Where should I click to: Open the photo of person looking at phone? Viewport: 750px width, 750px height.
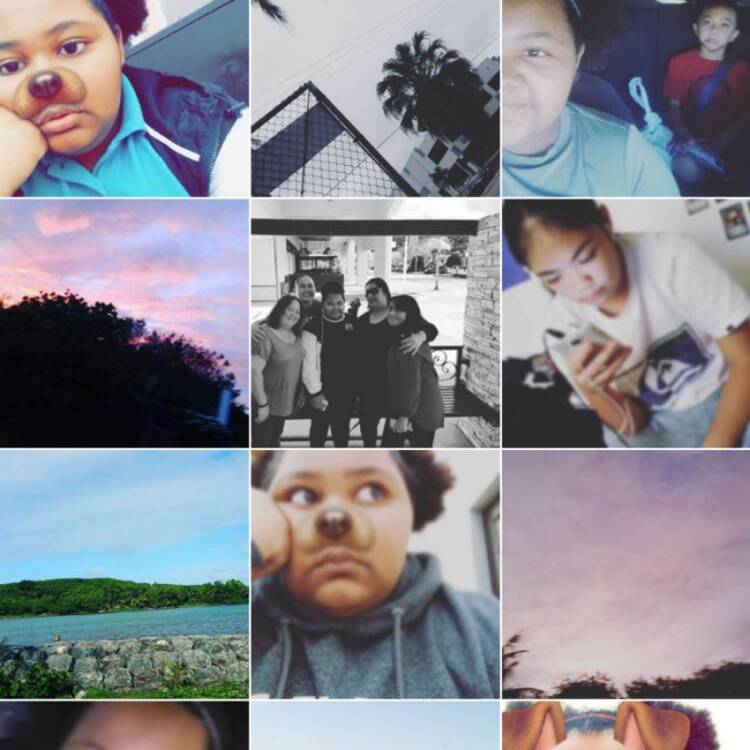point(626,322)
